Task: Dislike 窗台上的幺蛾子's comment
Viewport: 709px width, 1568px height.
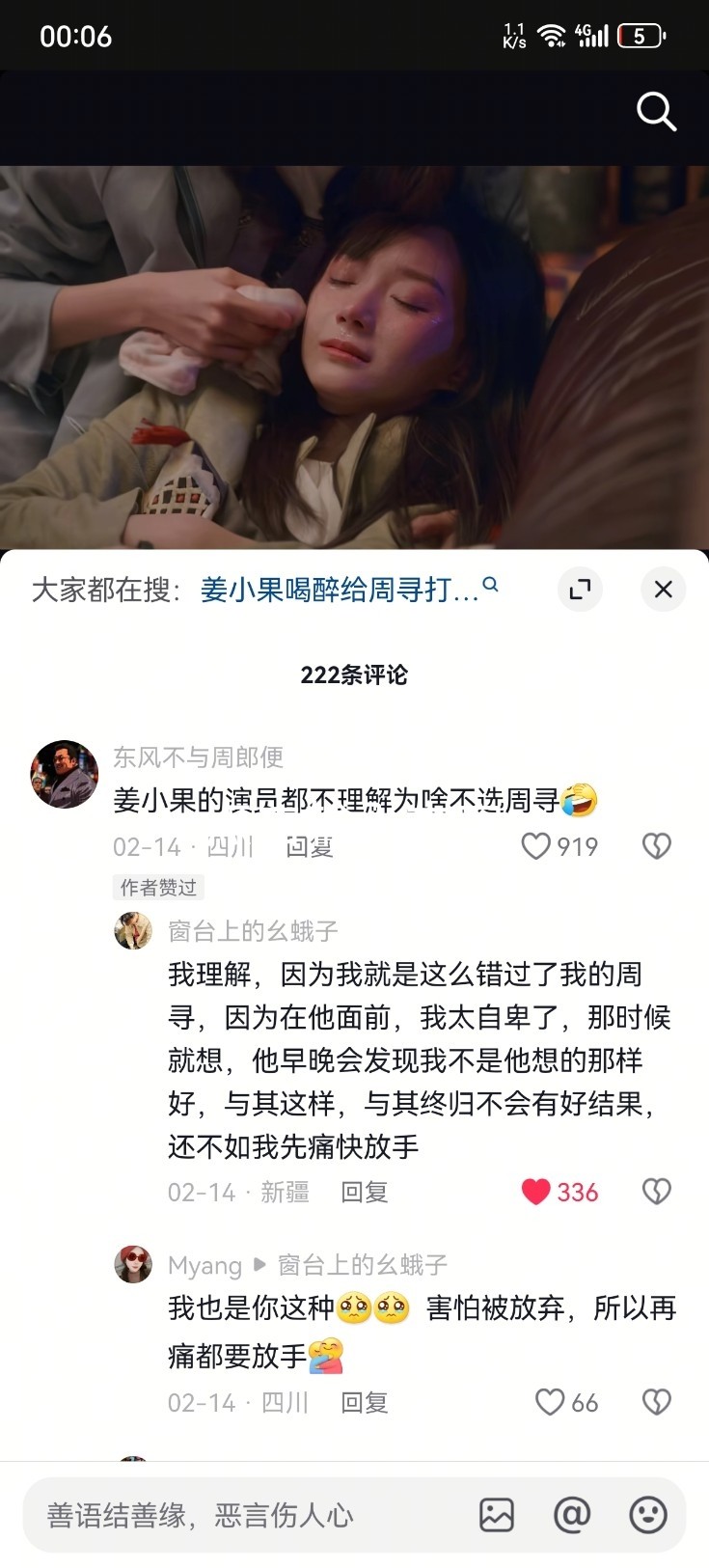Action: (657, 1192)
